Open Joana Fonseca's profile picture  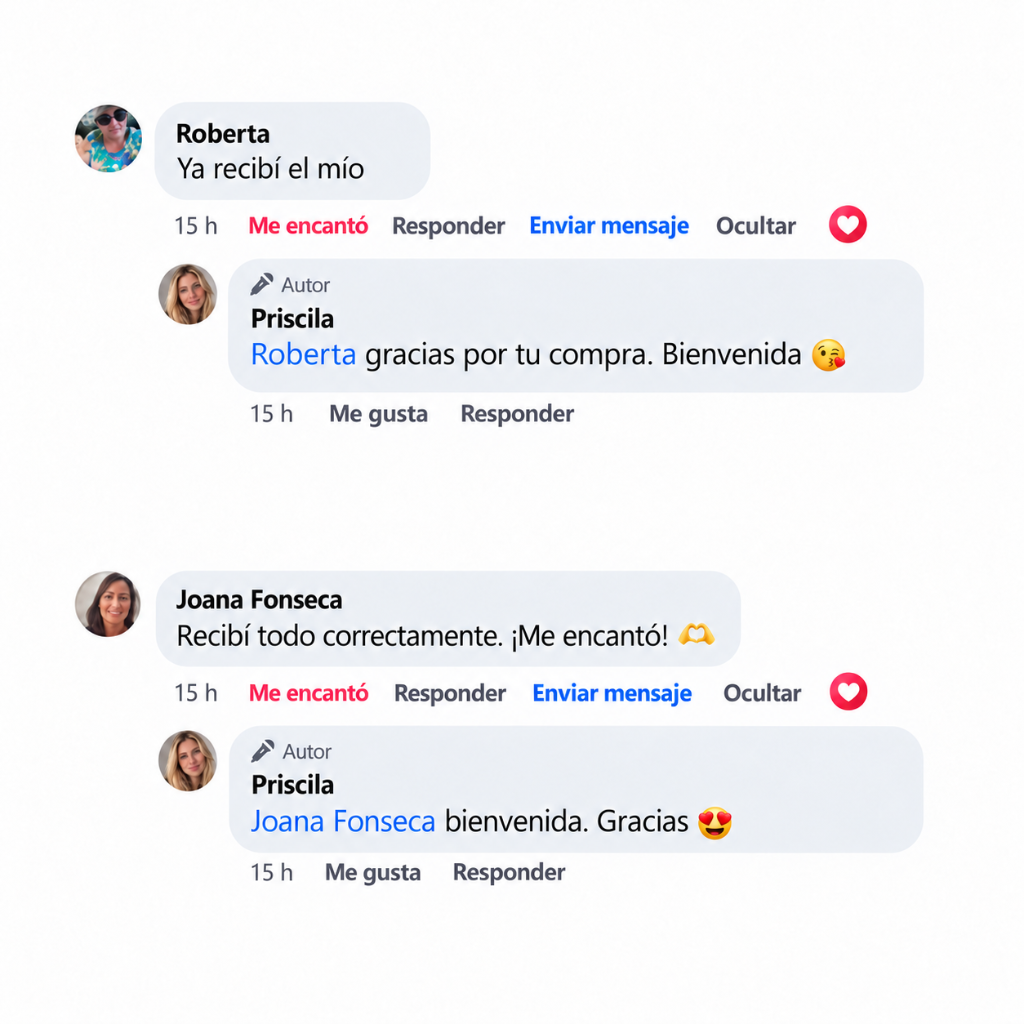(108, 604)
